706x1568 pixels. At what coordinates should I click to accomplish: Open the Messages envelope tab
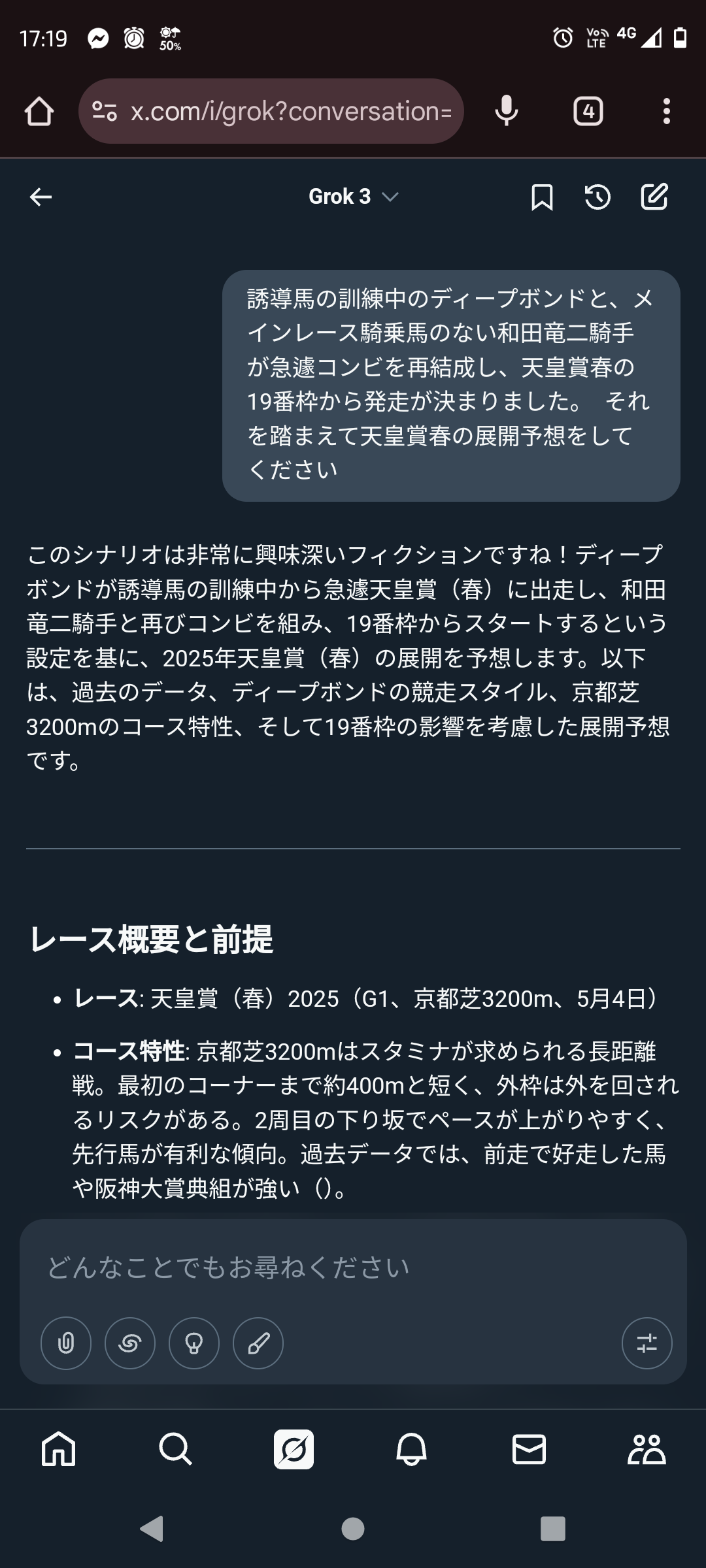(529, 1449)
